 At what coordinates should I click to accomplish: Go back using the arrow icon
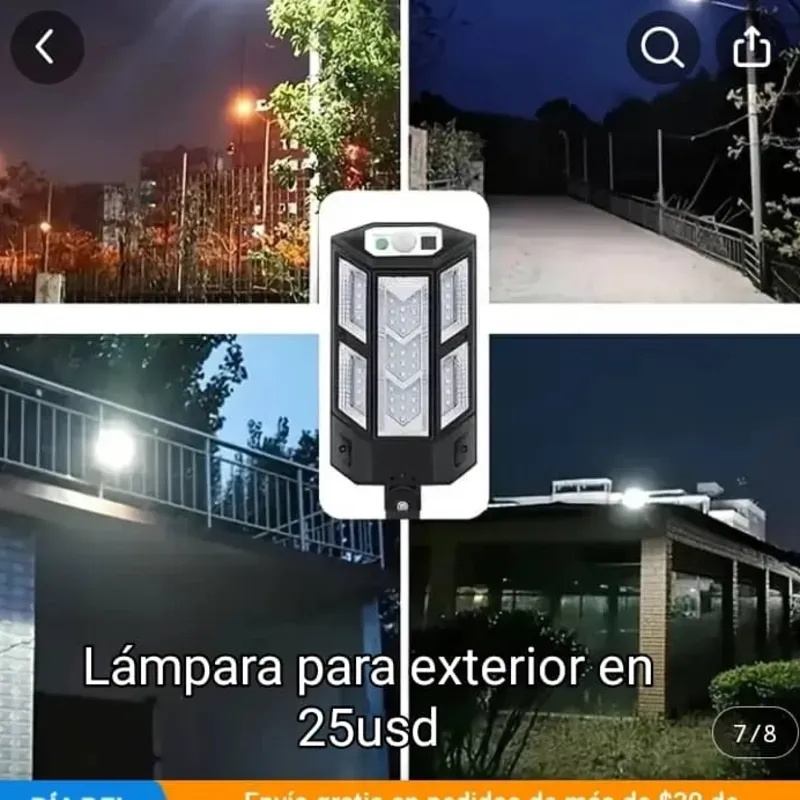tap(46, 47)
